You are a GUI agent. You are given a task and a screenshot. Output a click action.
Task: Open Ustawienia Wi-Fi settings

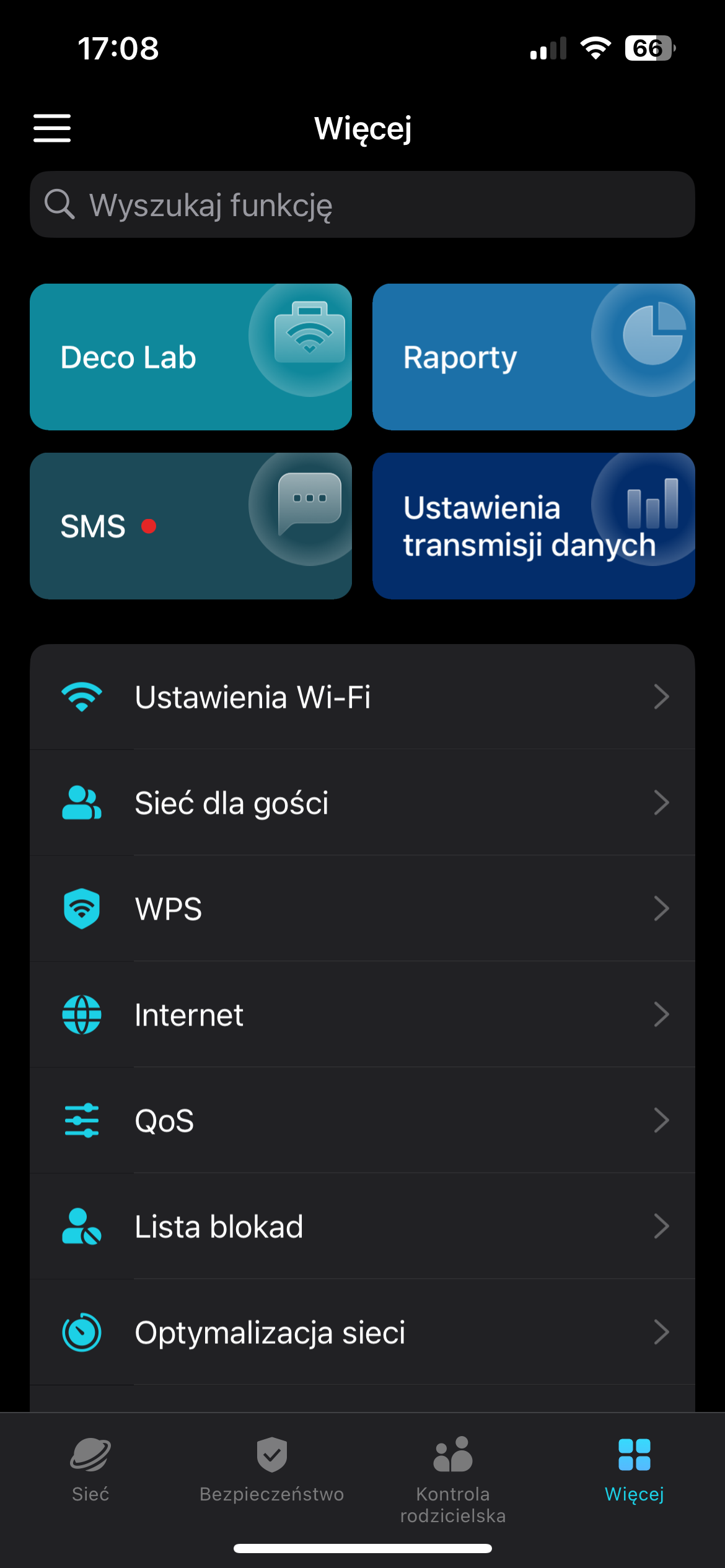[x=362, y=697]
